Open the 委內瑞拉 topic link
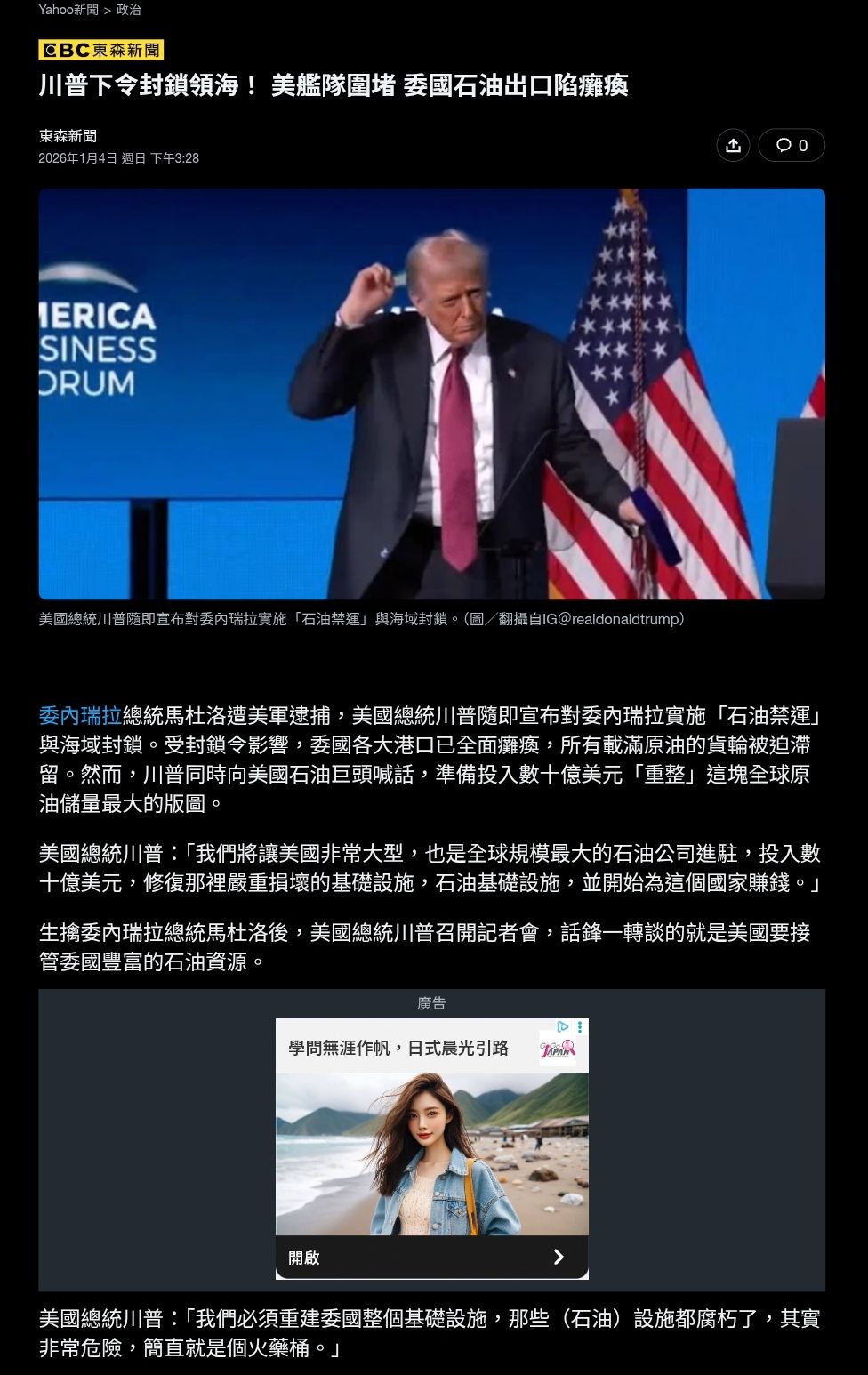Viewport: 868px width, 1375px height. click(x=80, y=715)
